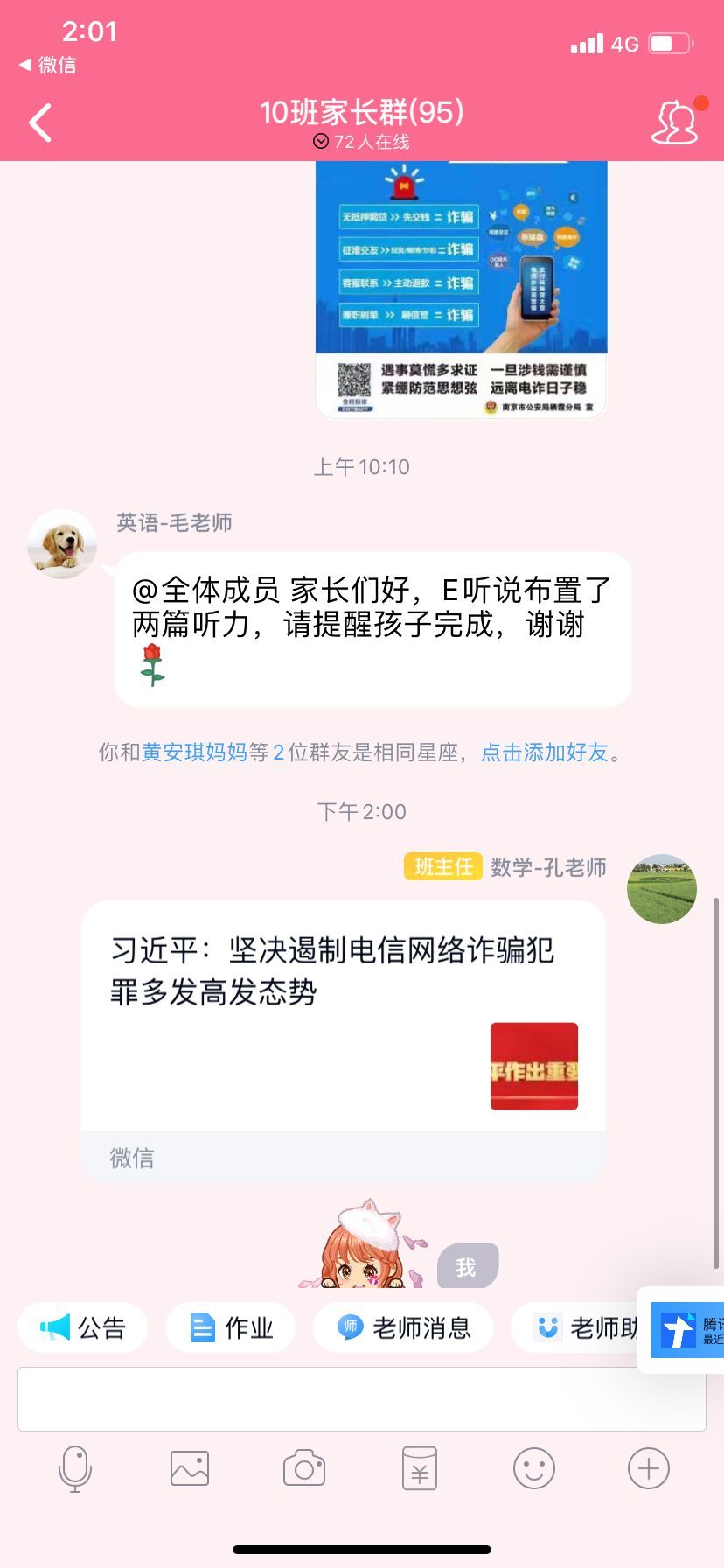Open 英语-毛老师's dog avatar
Viewport: 724px width, 1568px height.
click(62, 544)
